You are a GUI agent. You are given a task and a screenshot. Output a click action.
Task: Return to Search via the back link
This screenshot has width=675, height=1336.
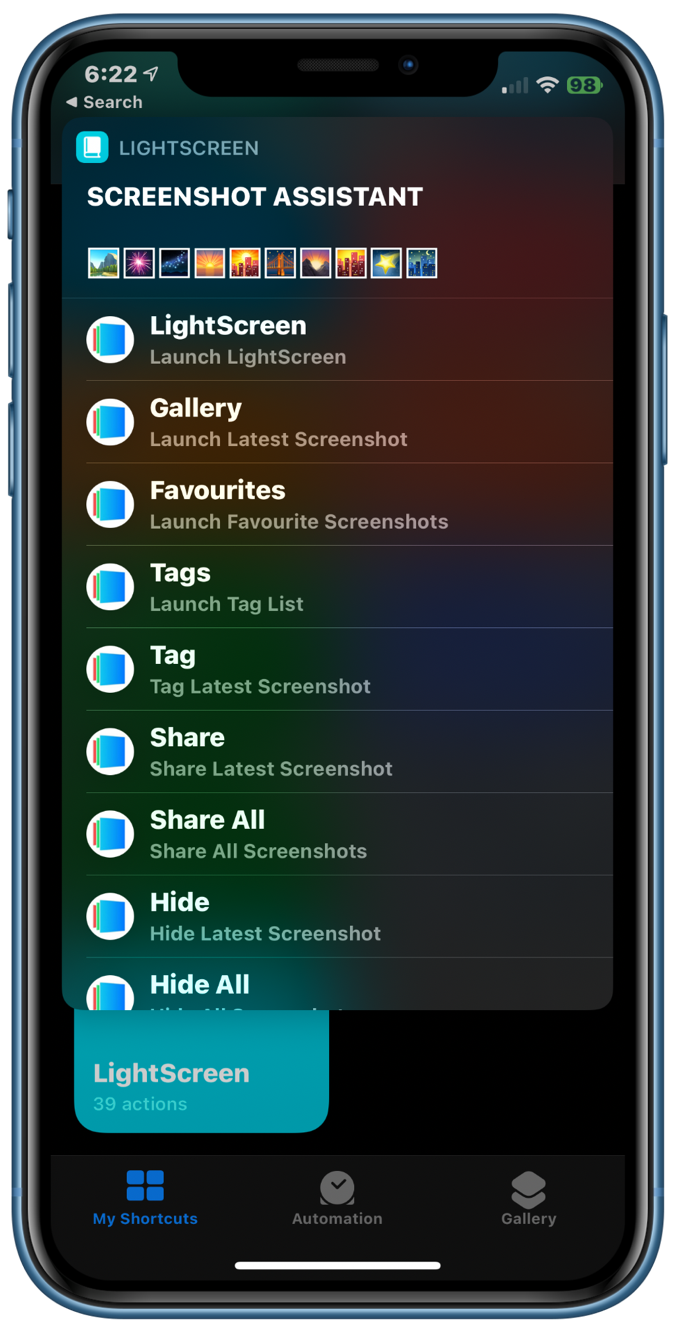[104, 102]
